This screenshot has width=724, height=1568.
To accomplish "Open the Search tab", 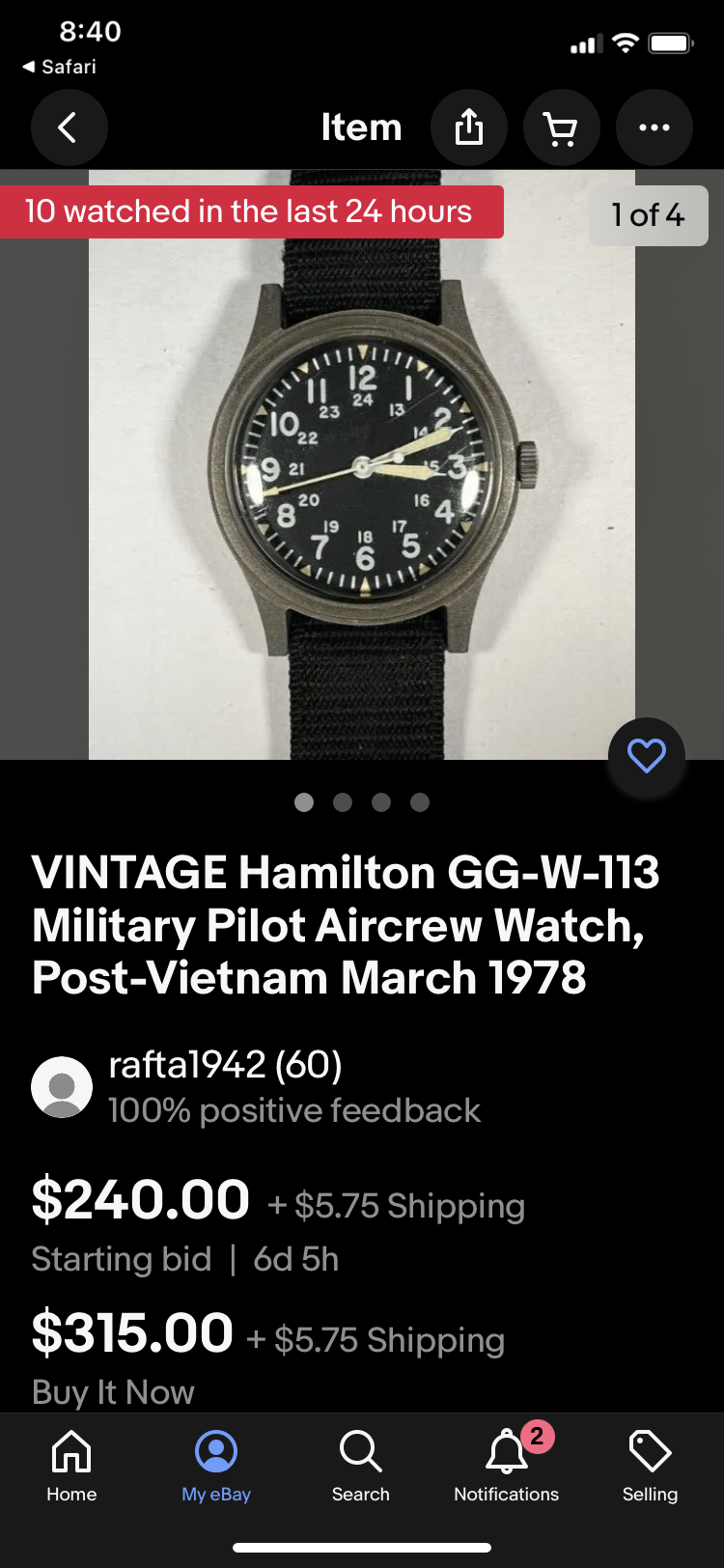I will click(360, 1466).
